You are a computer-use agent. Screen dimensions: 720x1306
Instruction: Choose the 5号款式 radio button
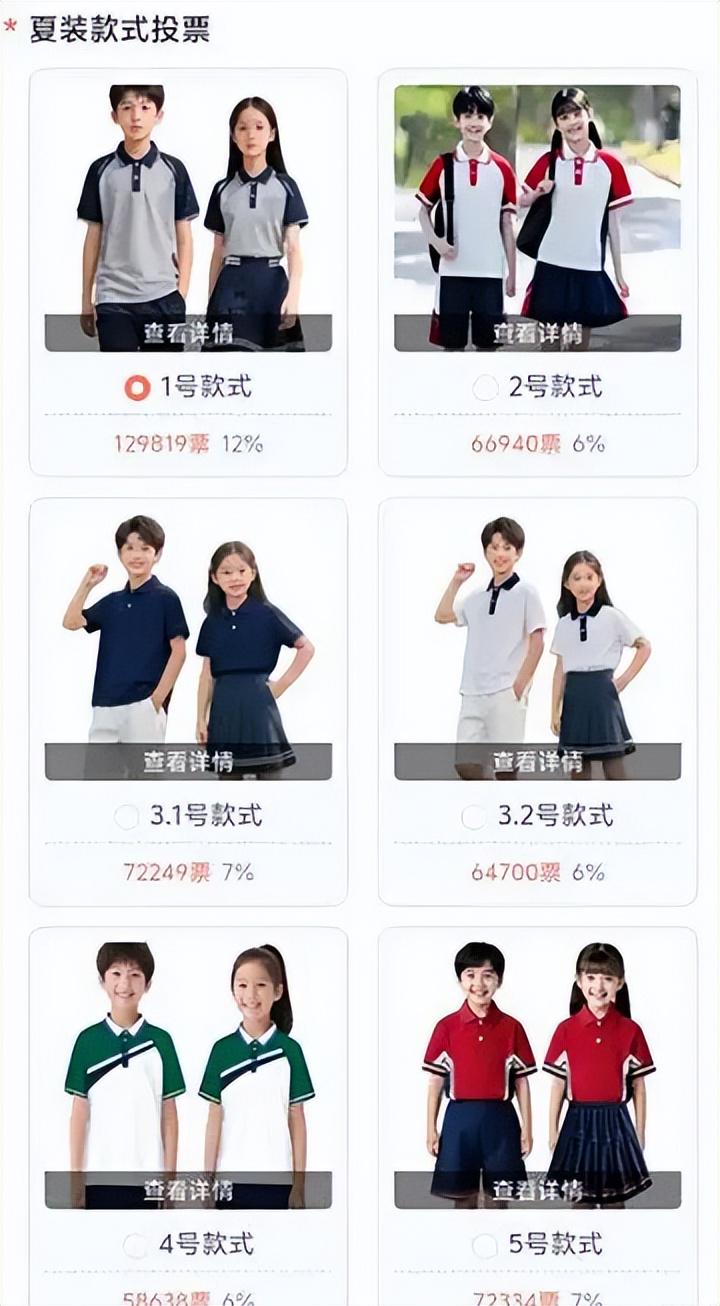485,1245
